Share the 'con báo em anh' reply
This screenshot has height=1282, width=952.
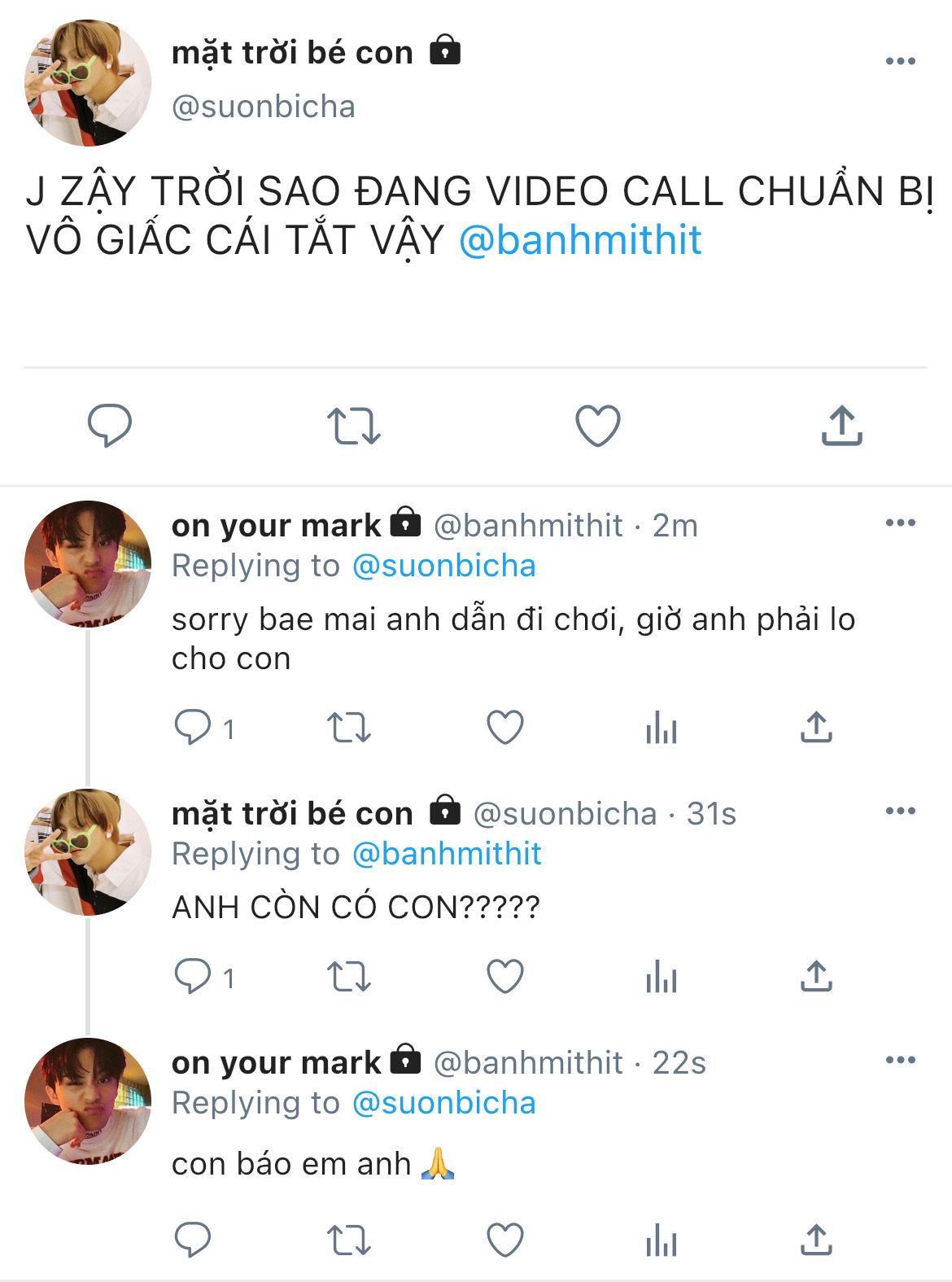815,1240
